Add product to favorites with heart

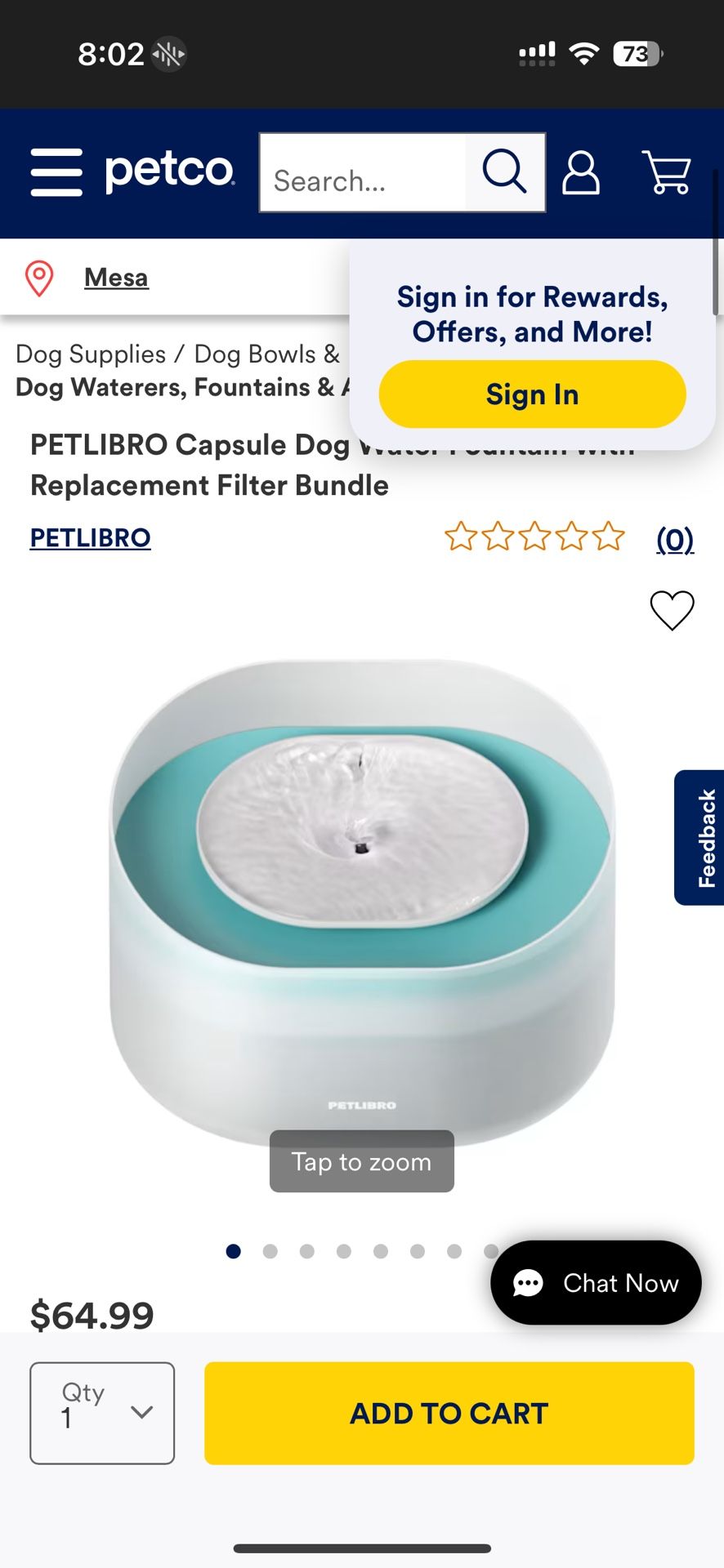672,610
